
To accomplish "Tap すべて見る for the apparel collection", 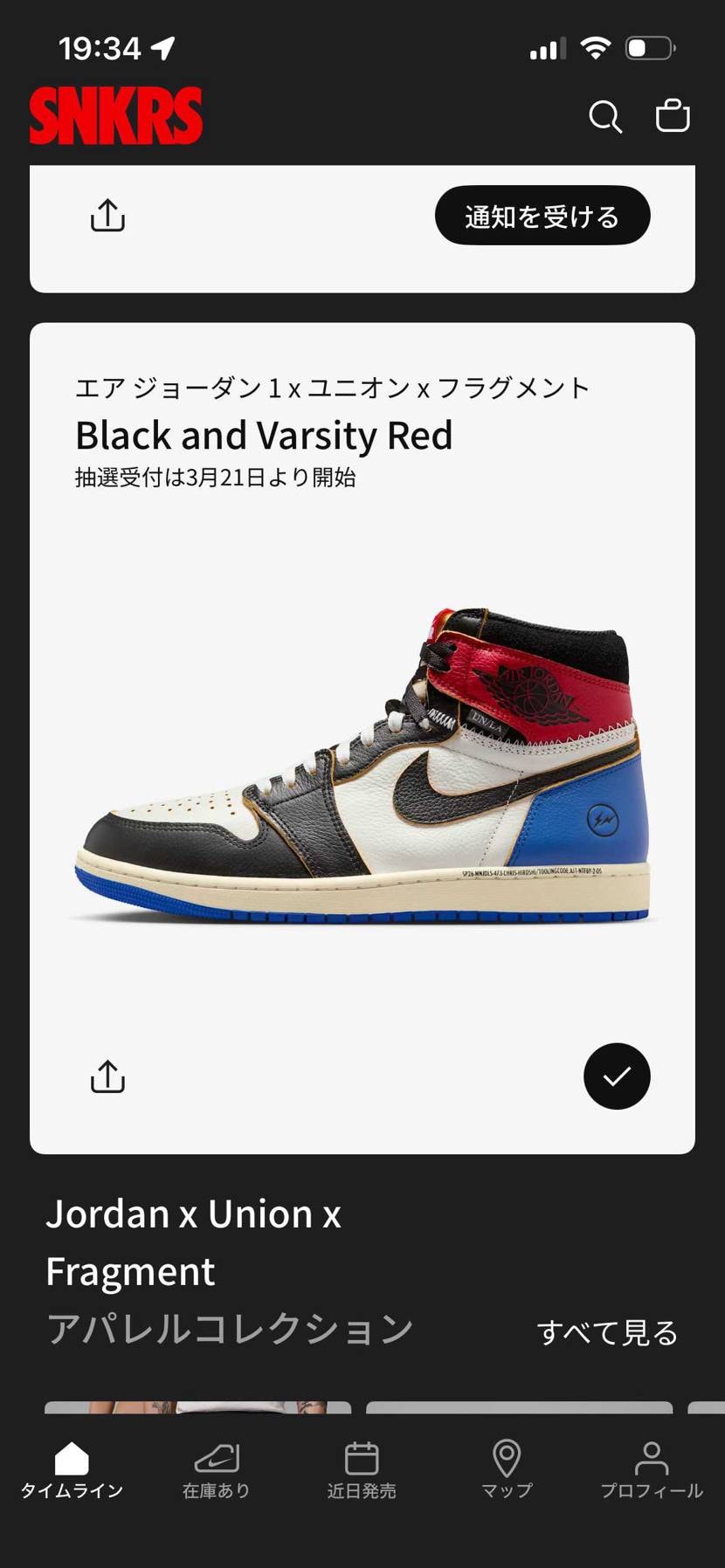I will point(607,1332).
